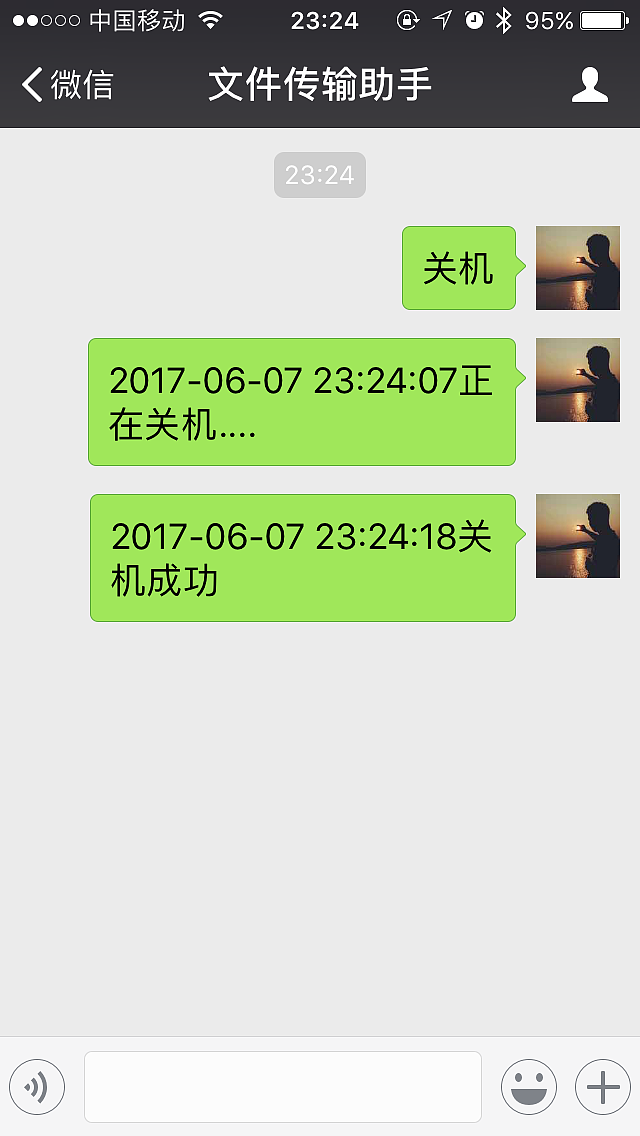
Task: Open the emoji sticker panel
Action: coord(528,1086)
